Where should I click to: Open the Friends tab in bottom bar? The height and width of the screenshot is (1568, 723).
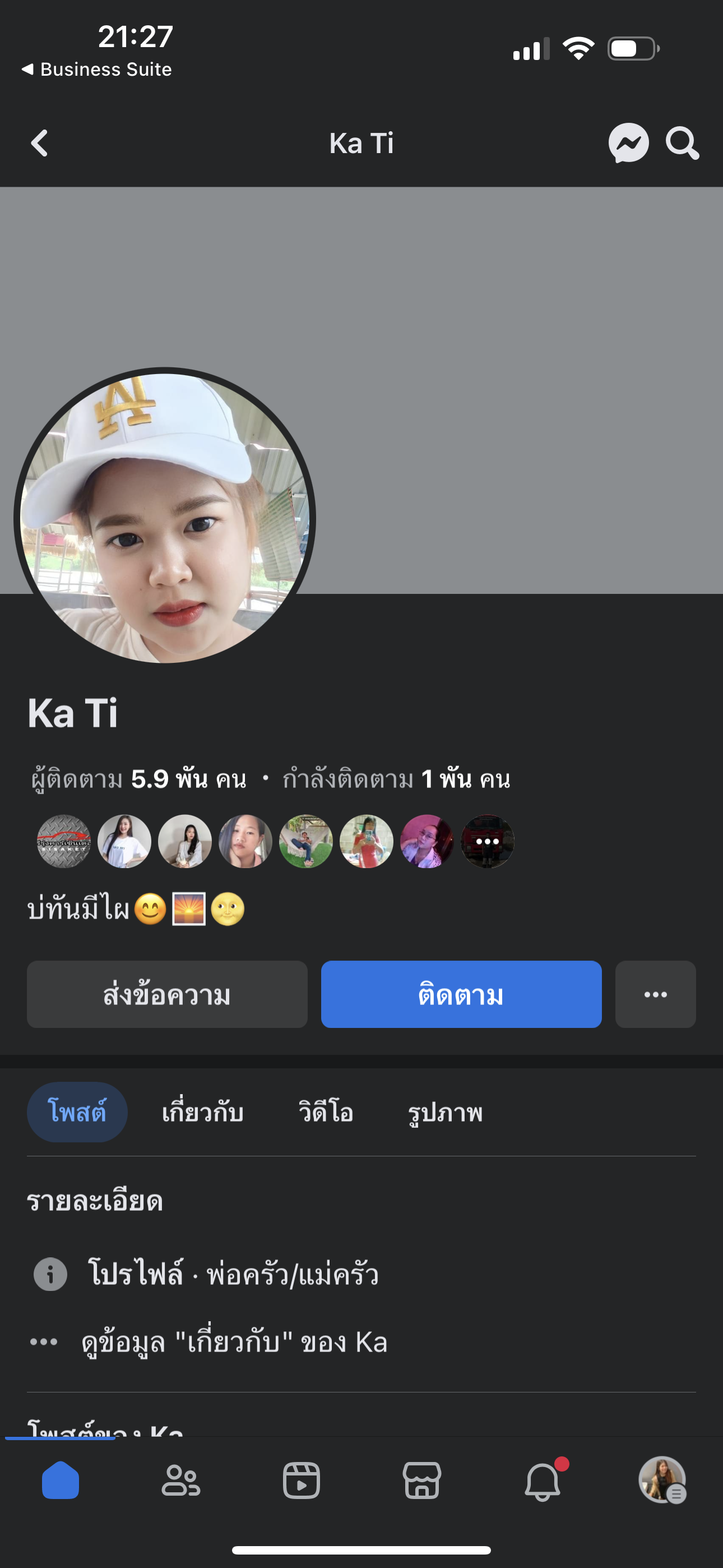(x=180, y=1480)
